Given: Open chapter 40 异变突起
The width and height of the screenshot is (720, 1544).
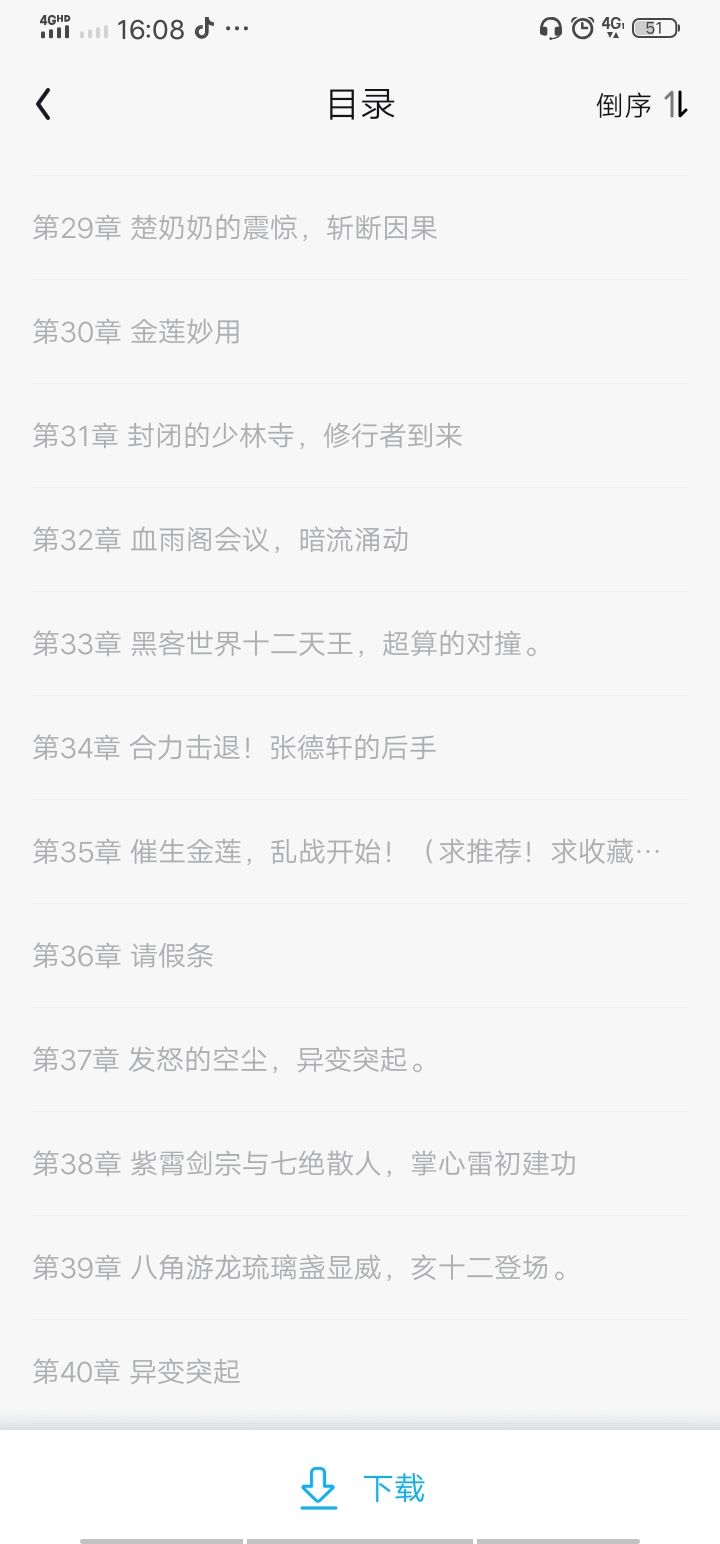Looking at the screenshot, I should point(360,1372).
